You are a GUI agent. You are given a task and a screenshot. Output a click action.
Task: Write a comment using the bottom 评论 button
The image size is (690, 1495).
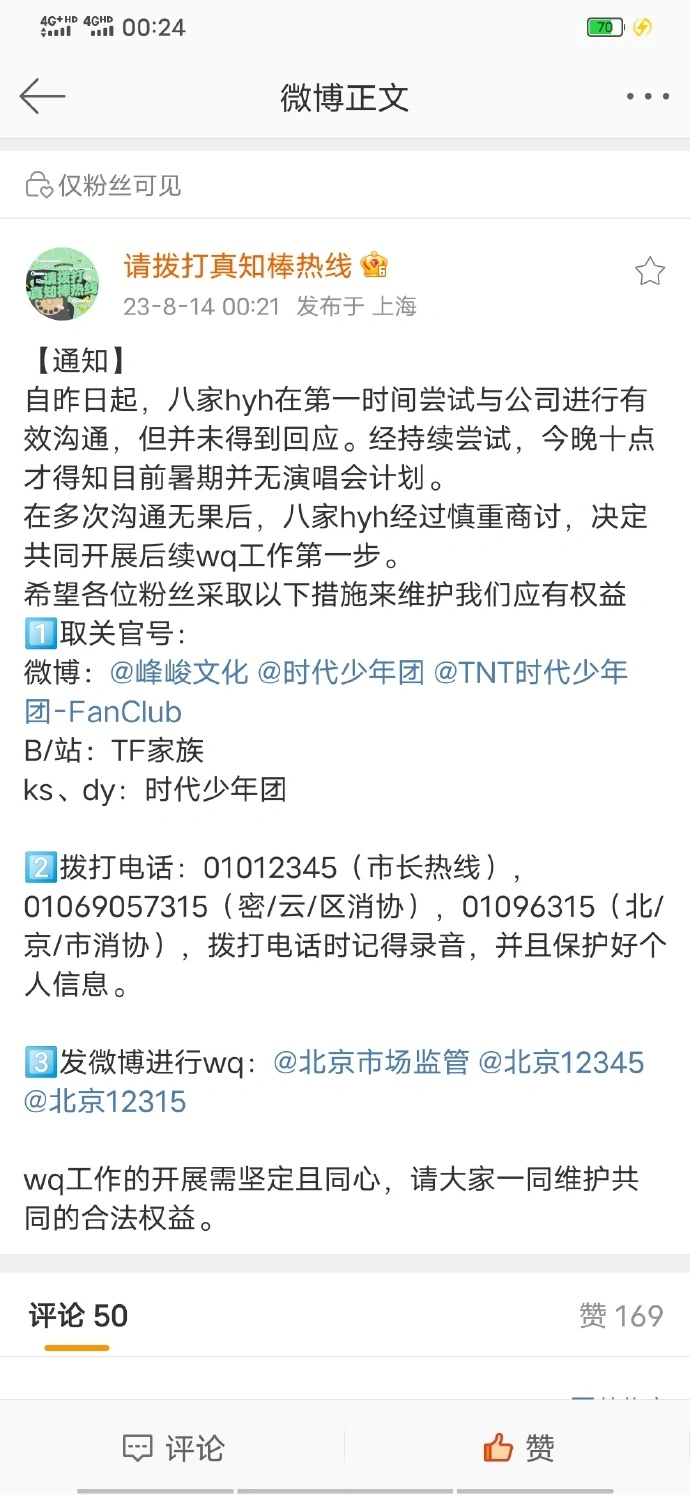pos(173,1448)
